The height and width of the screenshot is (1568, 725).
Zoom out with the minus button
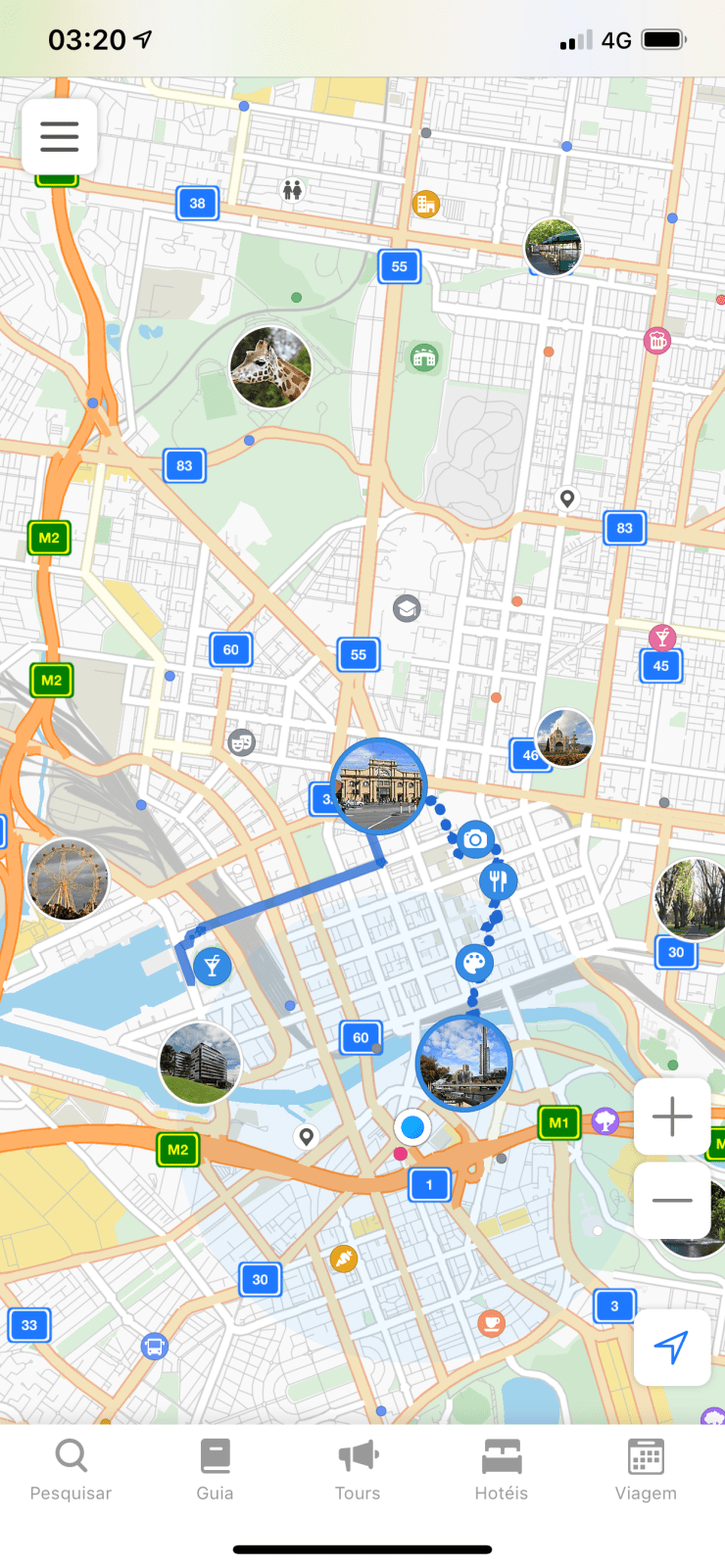tap(672, 1201)
